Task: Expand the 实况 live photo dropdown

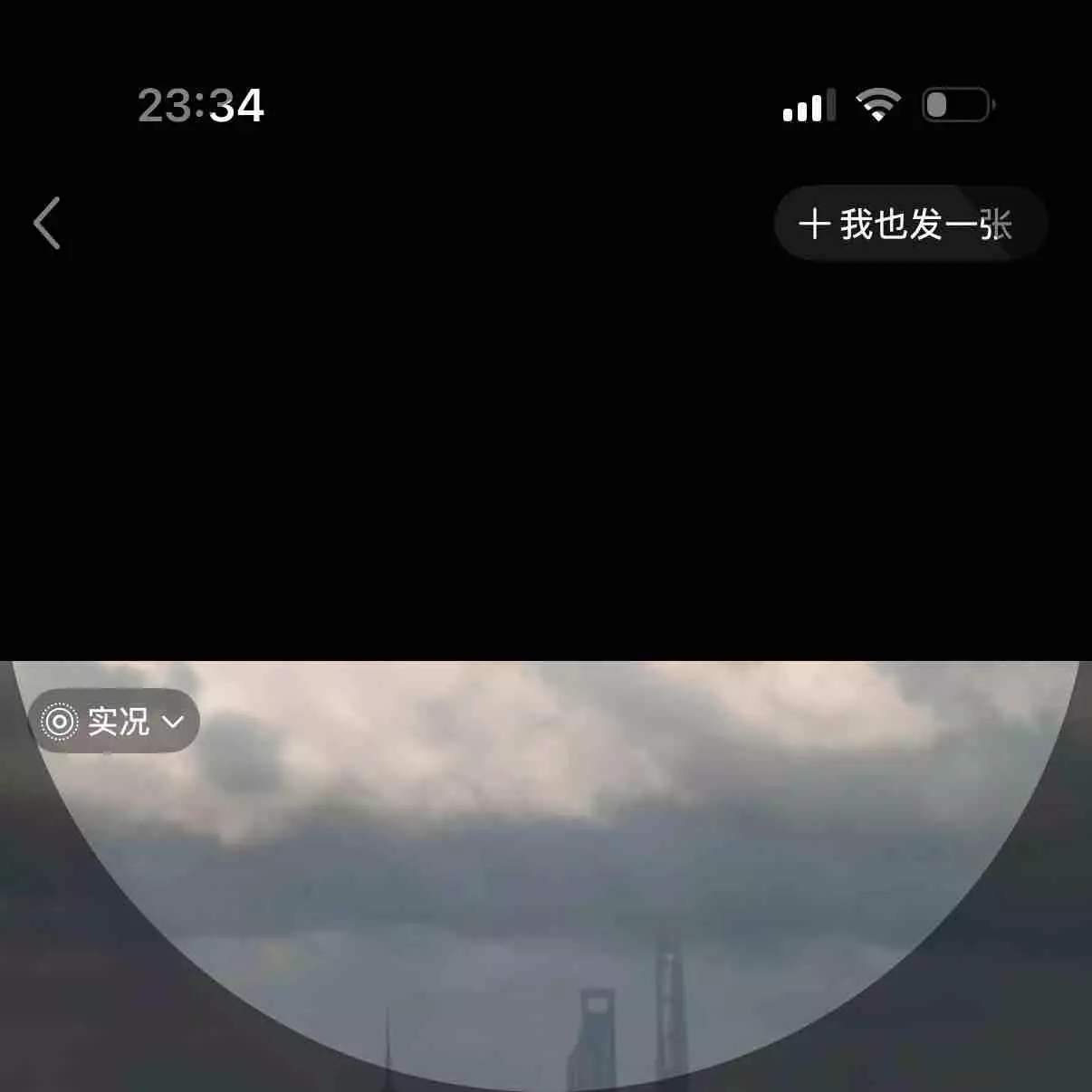Action: (x=114, y=722)
